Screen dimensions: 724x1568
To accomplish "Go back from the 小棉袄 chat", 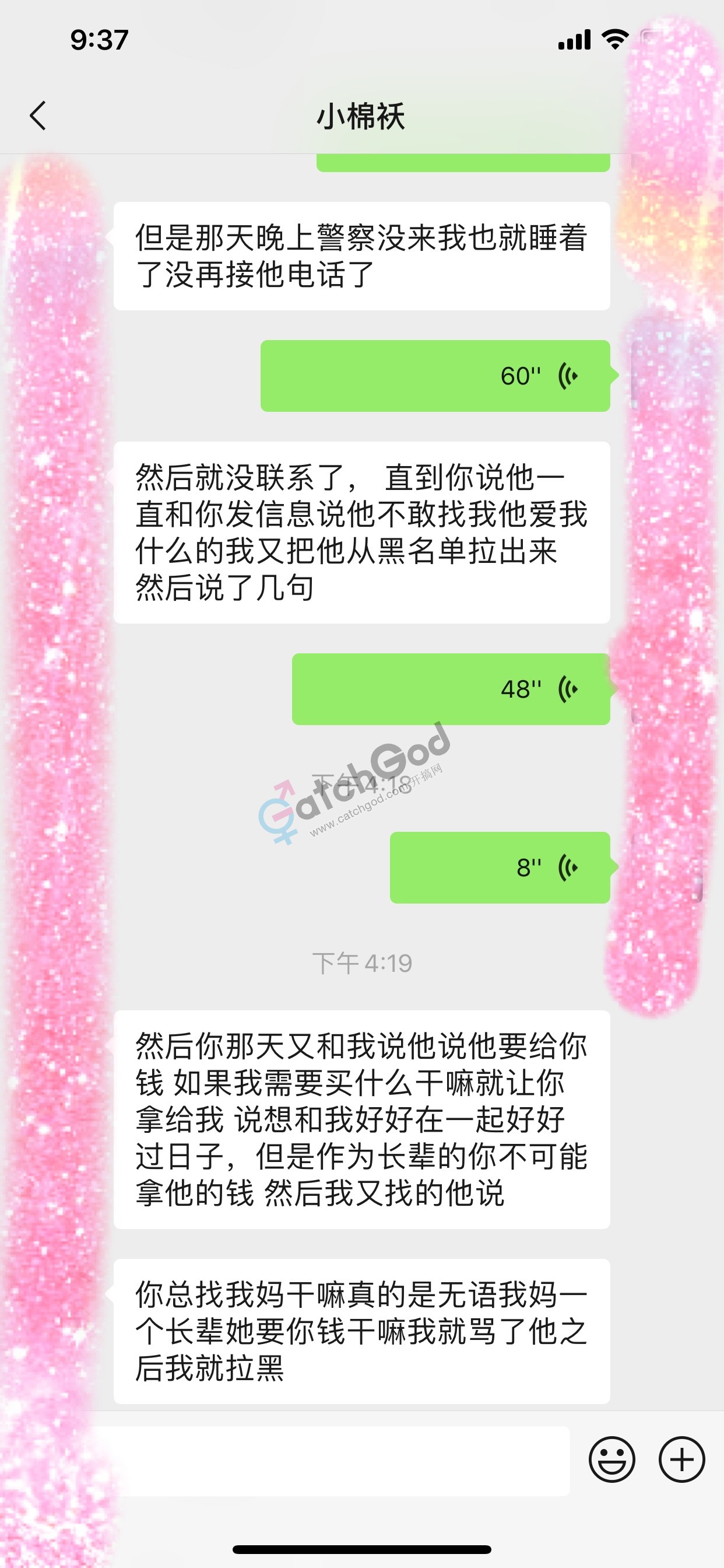I will click(38, 116).
